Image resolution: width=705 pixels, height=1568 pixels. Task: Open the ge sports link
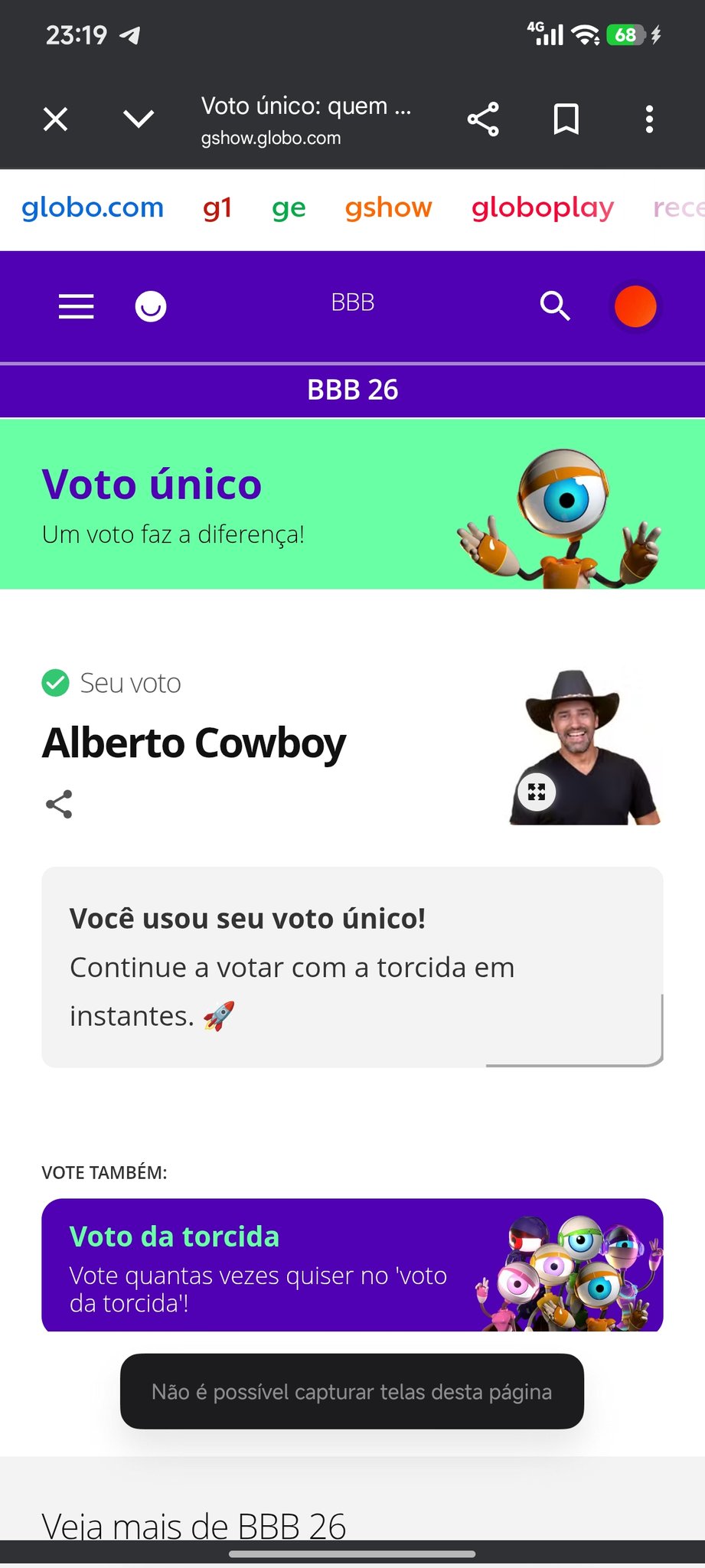(289, 208)
